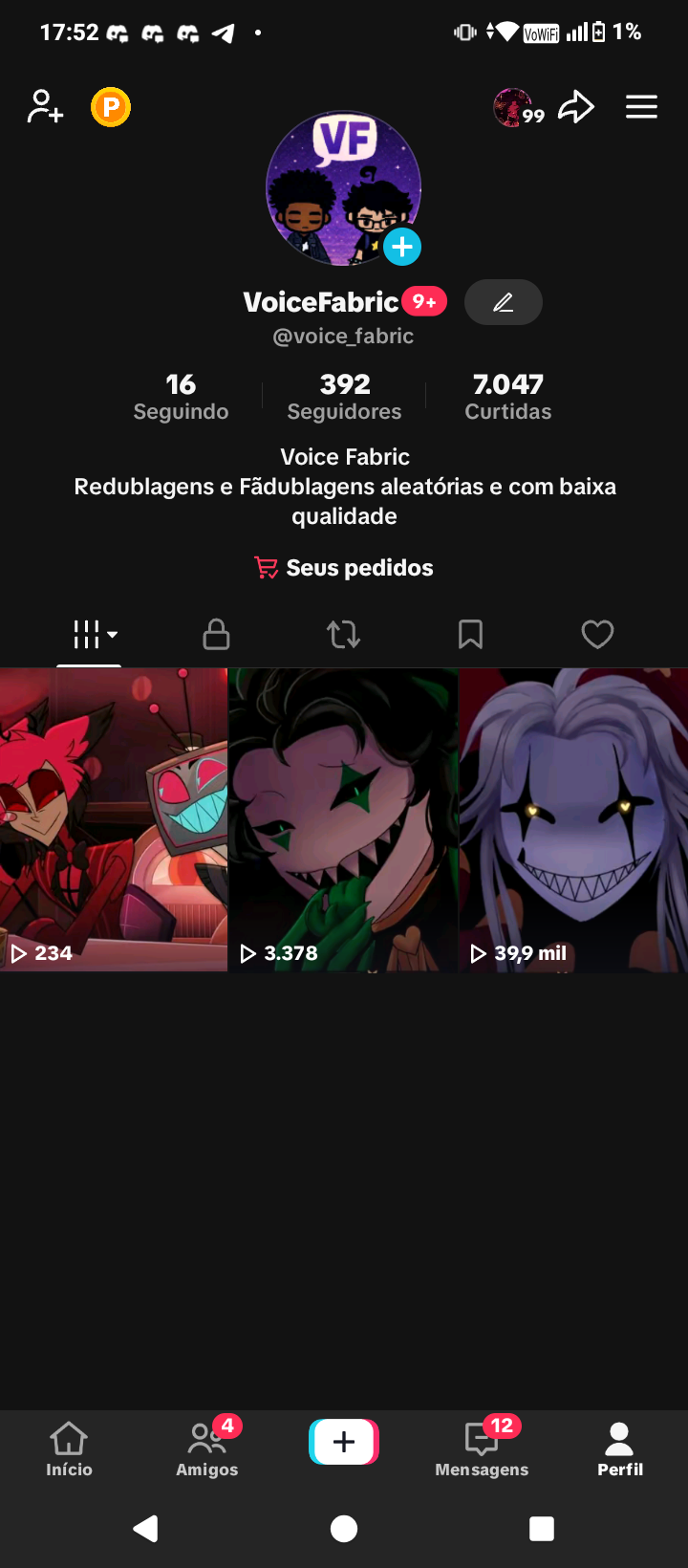Open the video with 234 views
Viewport: 688px width, 1568px height.
tap(114, 819)
